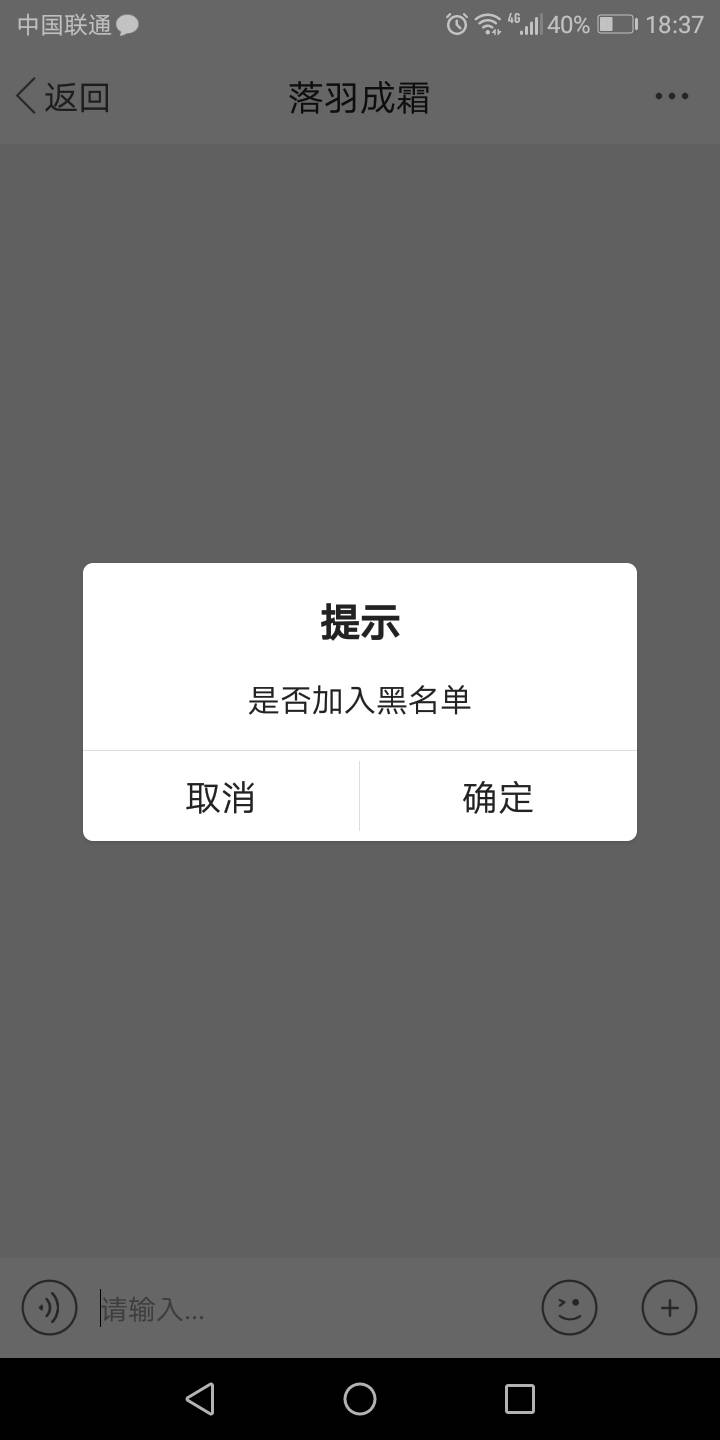Open the plus attachment menu
720x1440 pixels.
coord(669,1307)
